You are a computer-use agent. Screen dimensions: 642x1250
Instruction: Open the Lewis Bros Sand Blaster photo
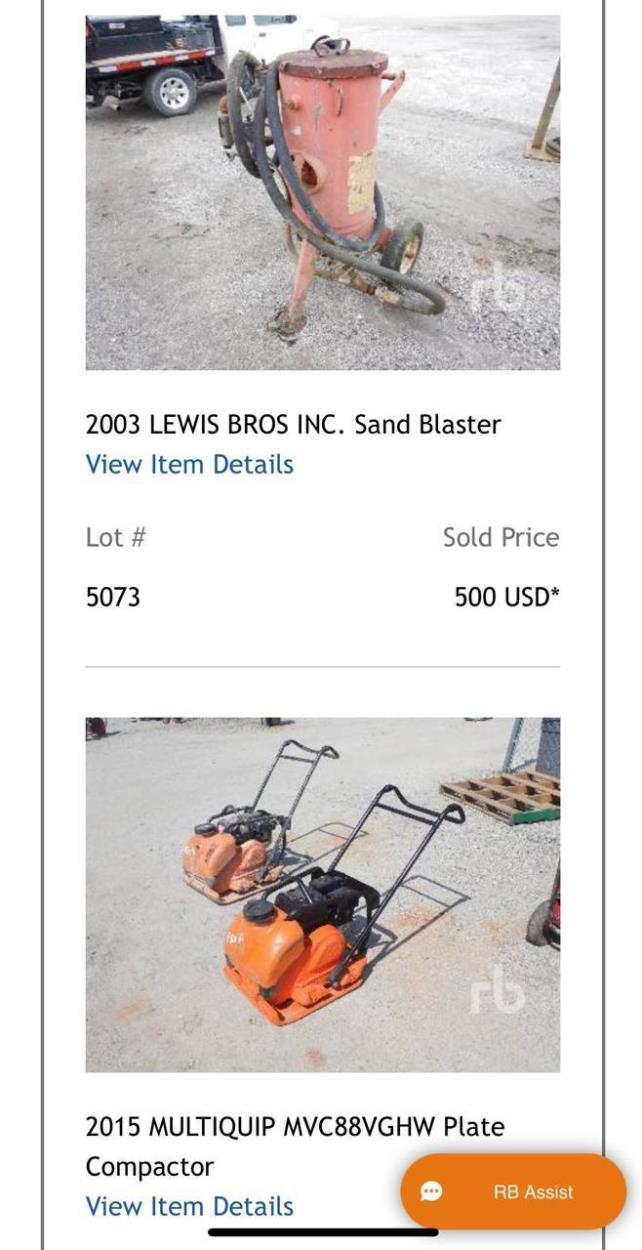coord(322,192)
